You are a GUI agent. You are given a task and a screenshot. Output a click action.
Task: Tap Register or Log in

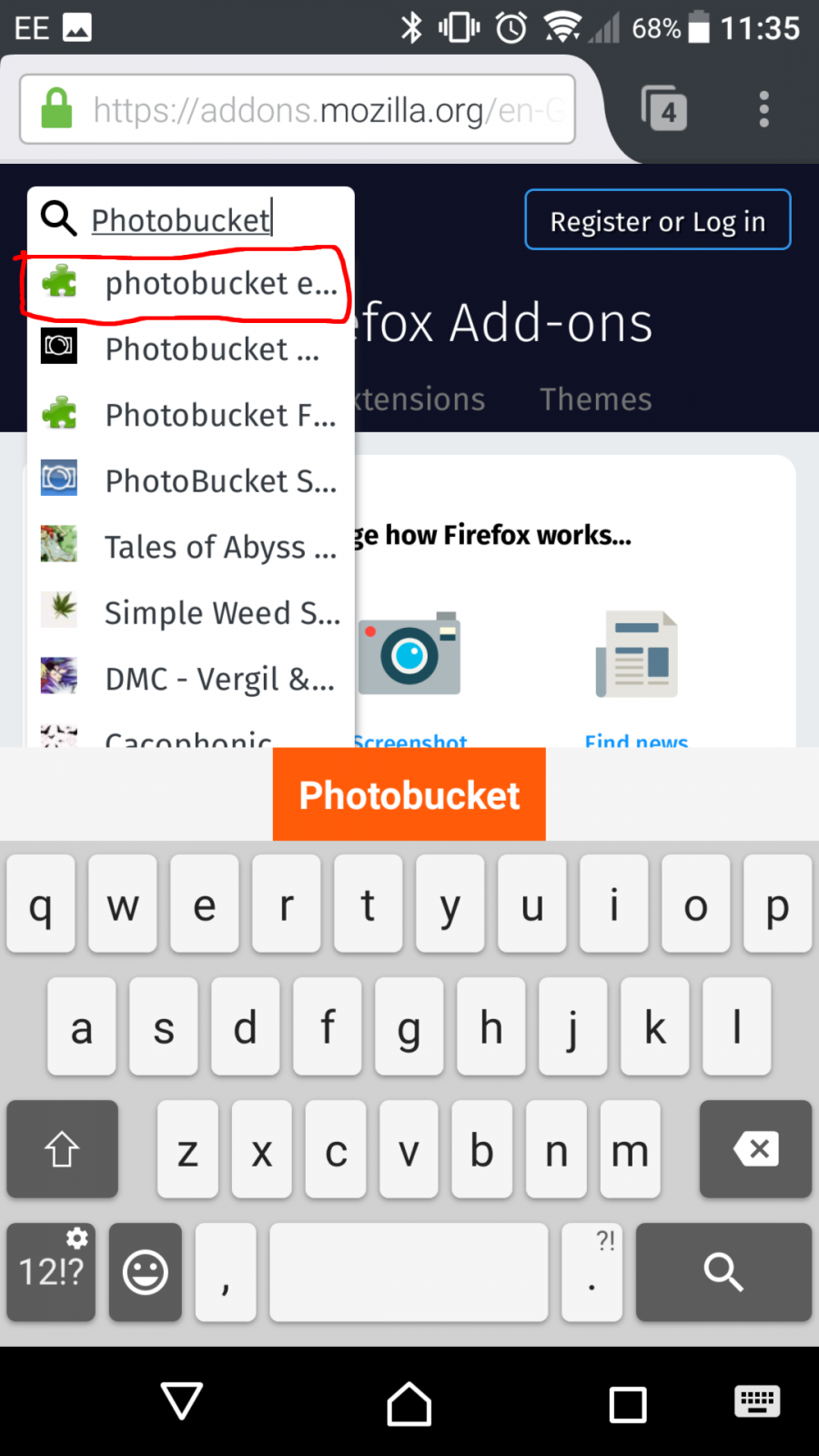click(658, 220)
